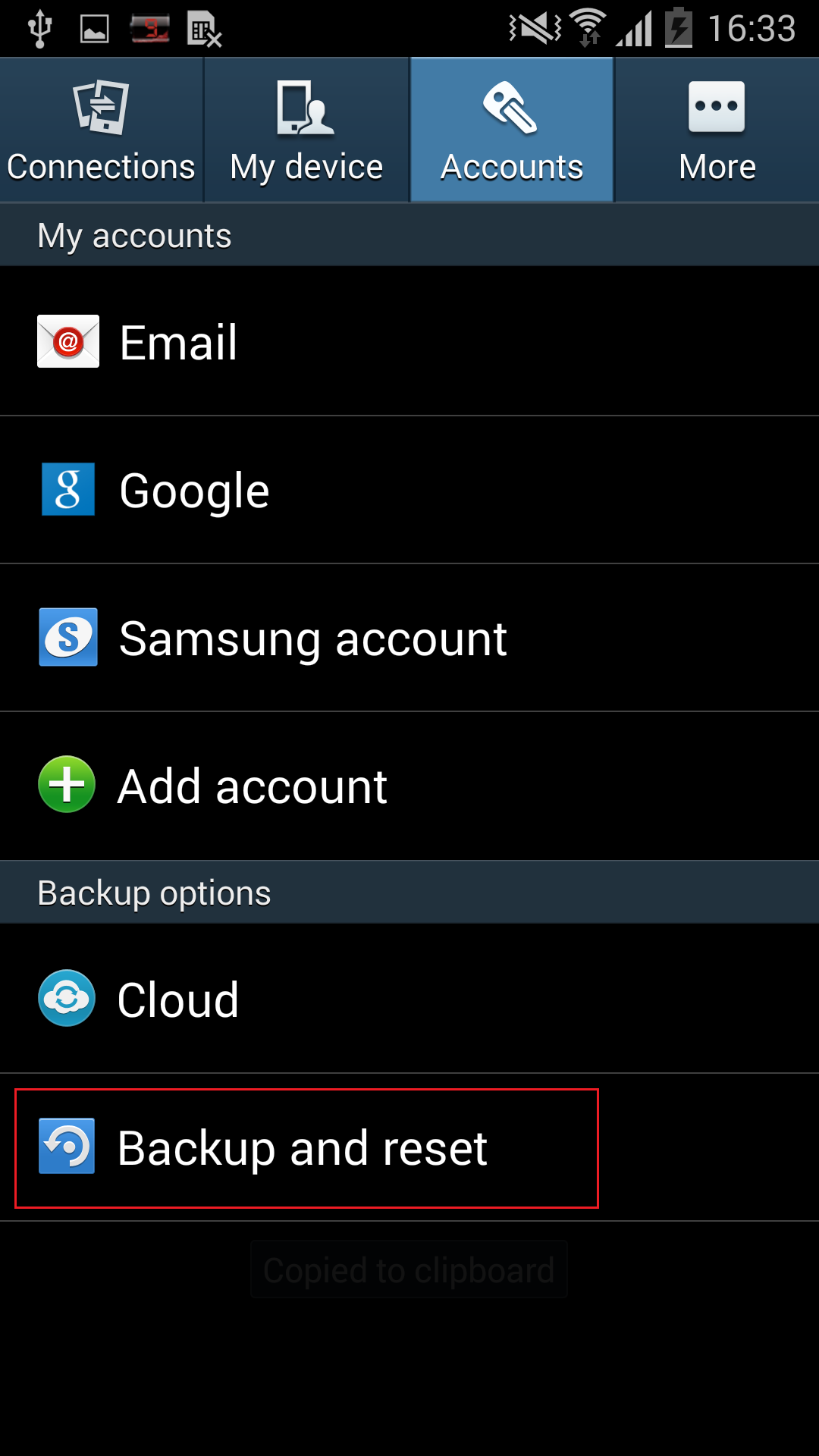Open Email account settings
The width and height of the screenshot is (819, 1456).
(409, 341)
